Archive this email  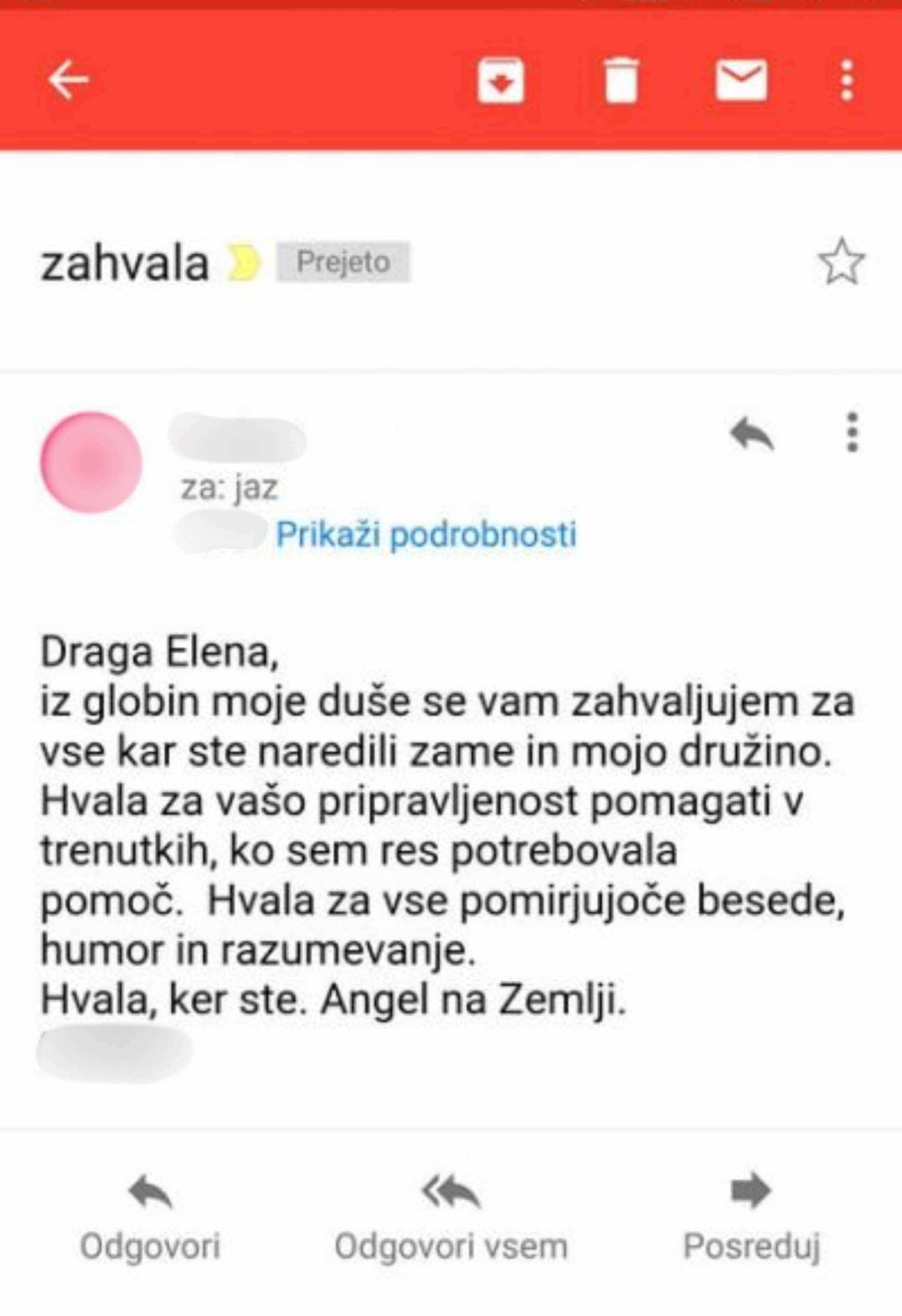coord(500,81)
